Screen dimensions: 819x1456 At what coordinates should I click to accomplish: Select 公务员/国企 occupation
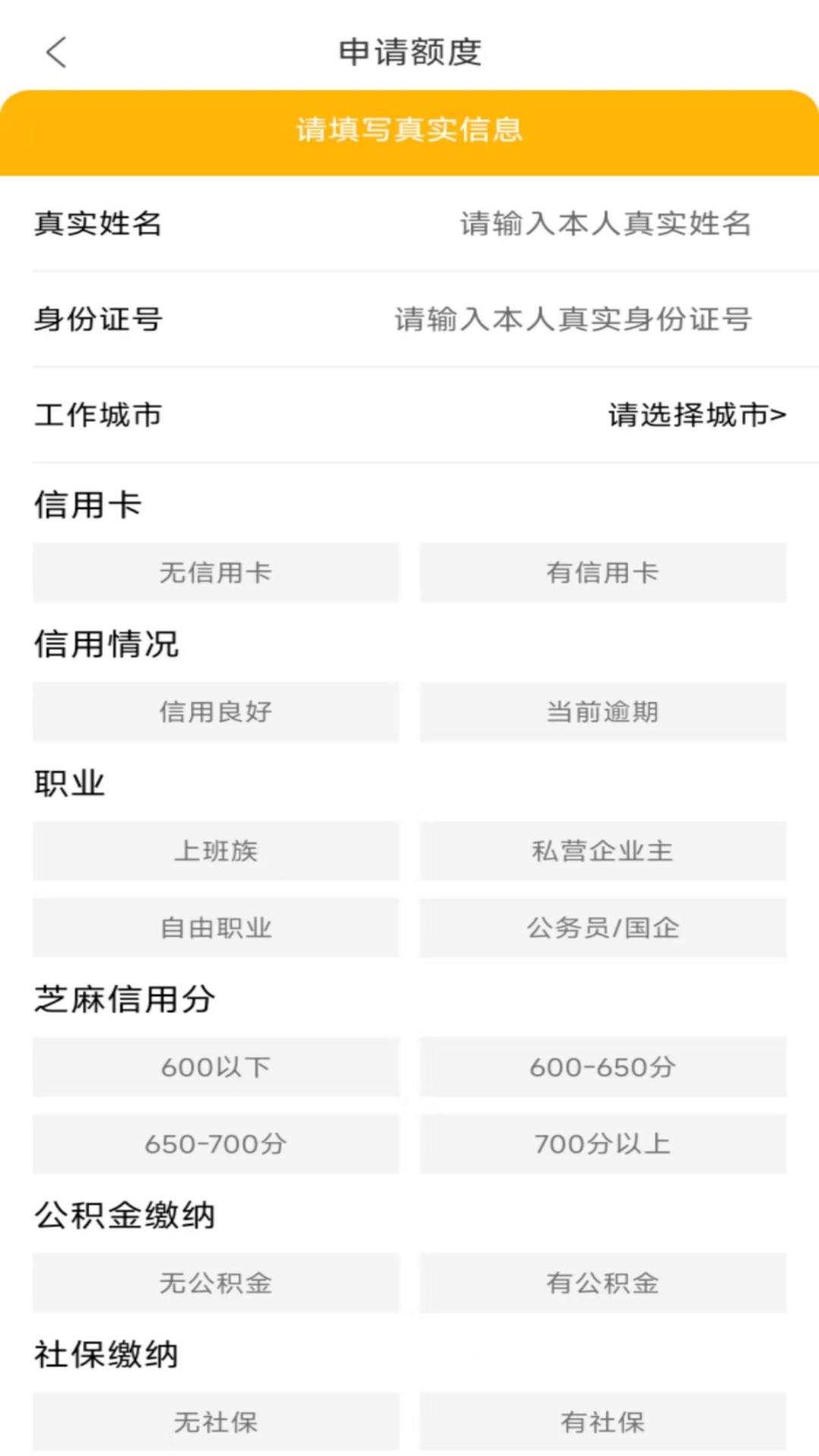(x=603, y=927)
